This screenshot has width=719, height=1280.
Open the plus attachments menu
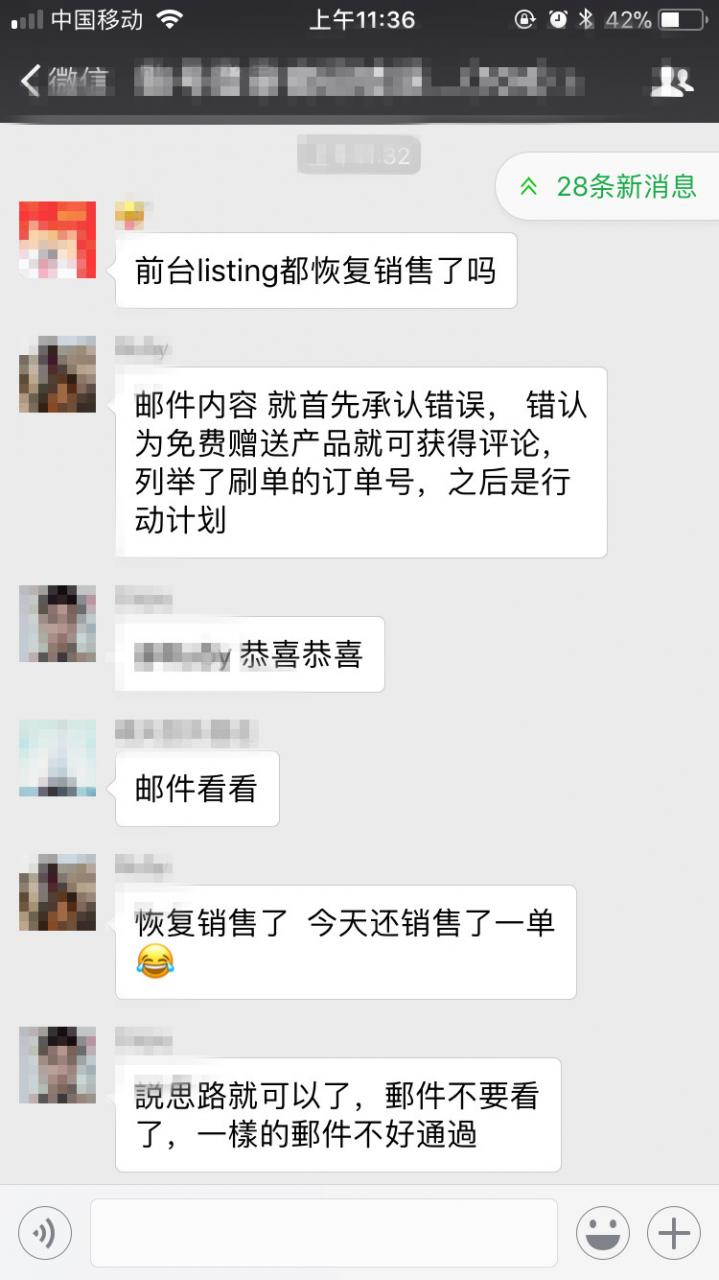673,1233
